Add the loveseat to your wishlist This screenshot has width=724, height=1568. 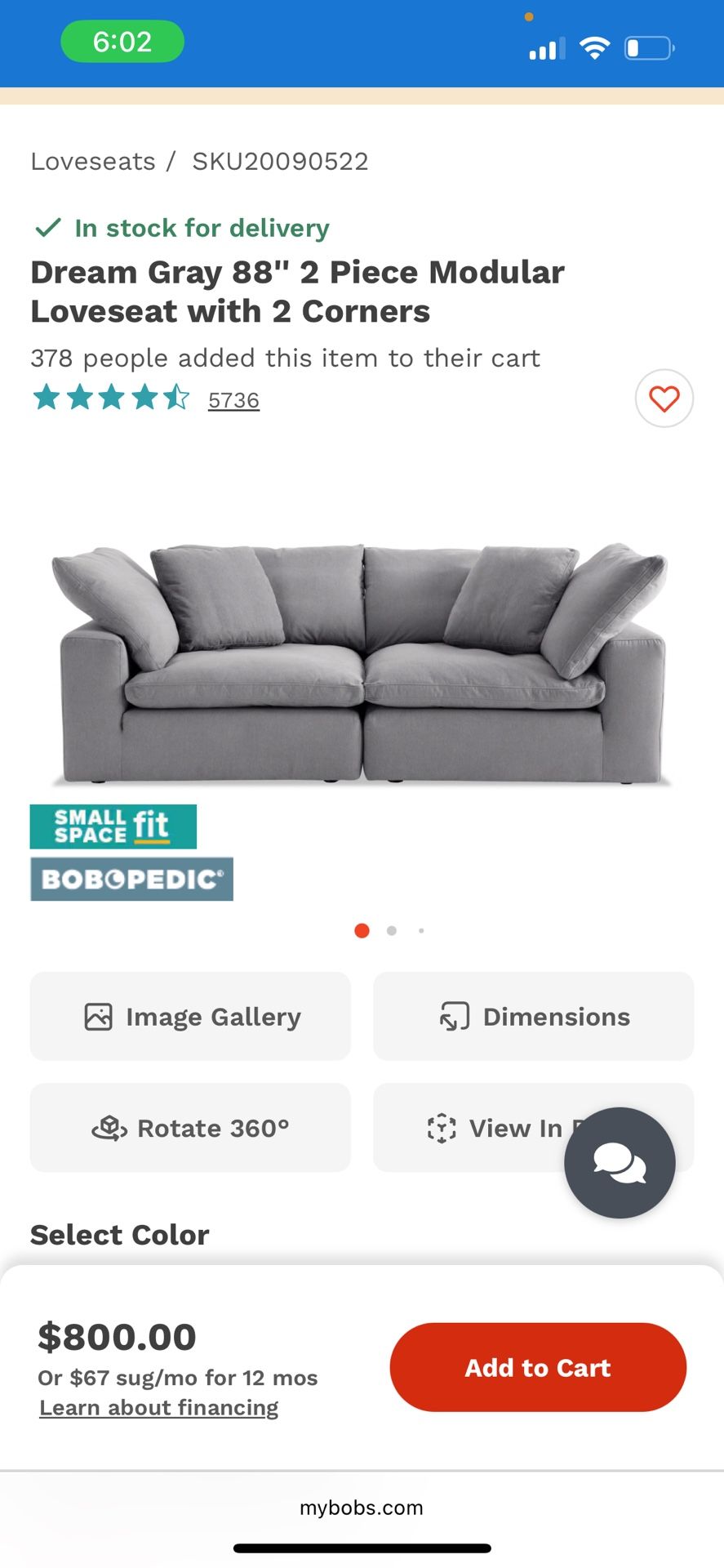pyautogui.click(x=664, y=399)
